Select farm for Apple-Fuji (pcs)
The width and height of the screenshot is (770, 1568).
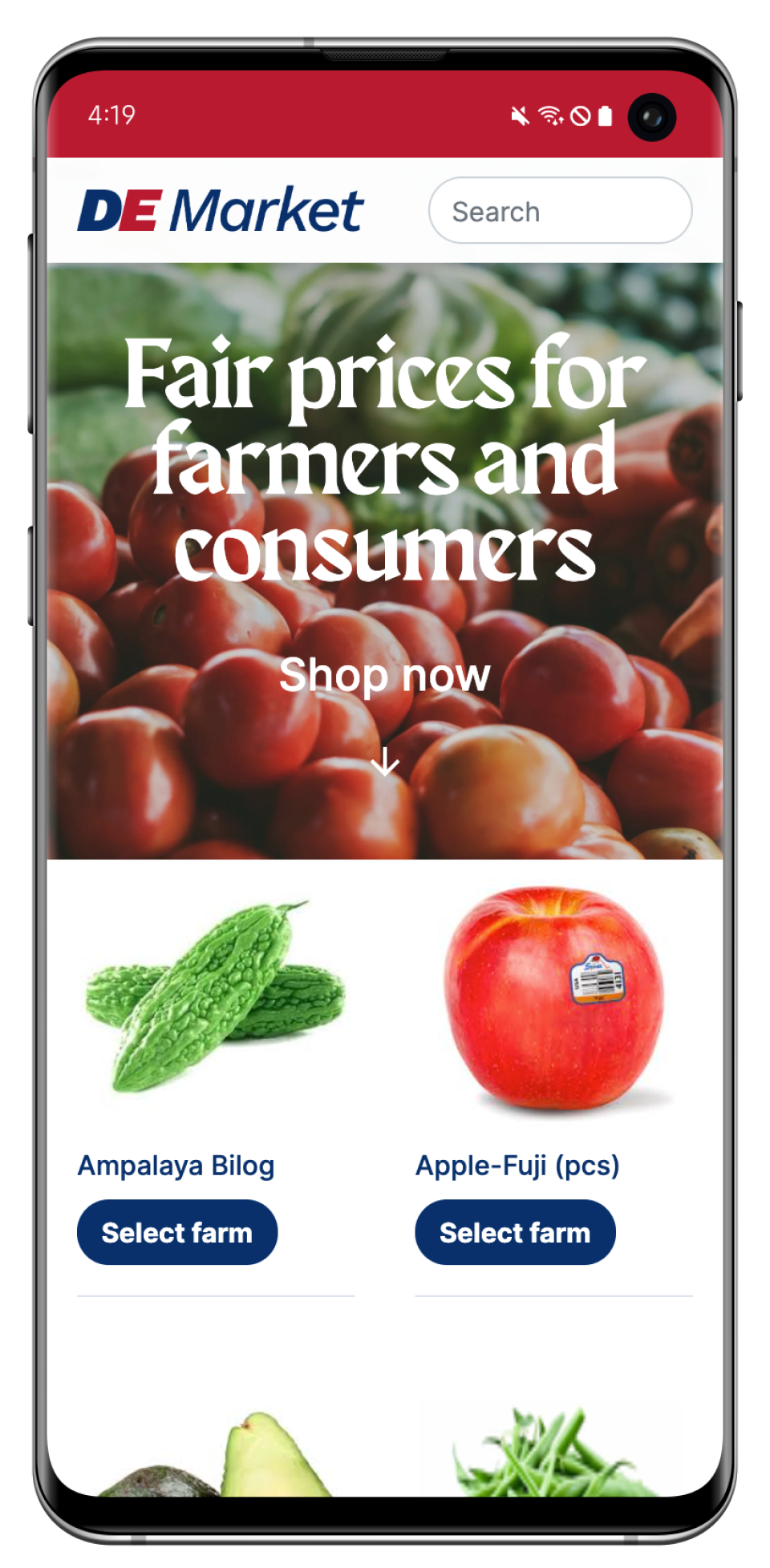pos(515,1232)
